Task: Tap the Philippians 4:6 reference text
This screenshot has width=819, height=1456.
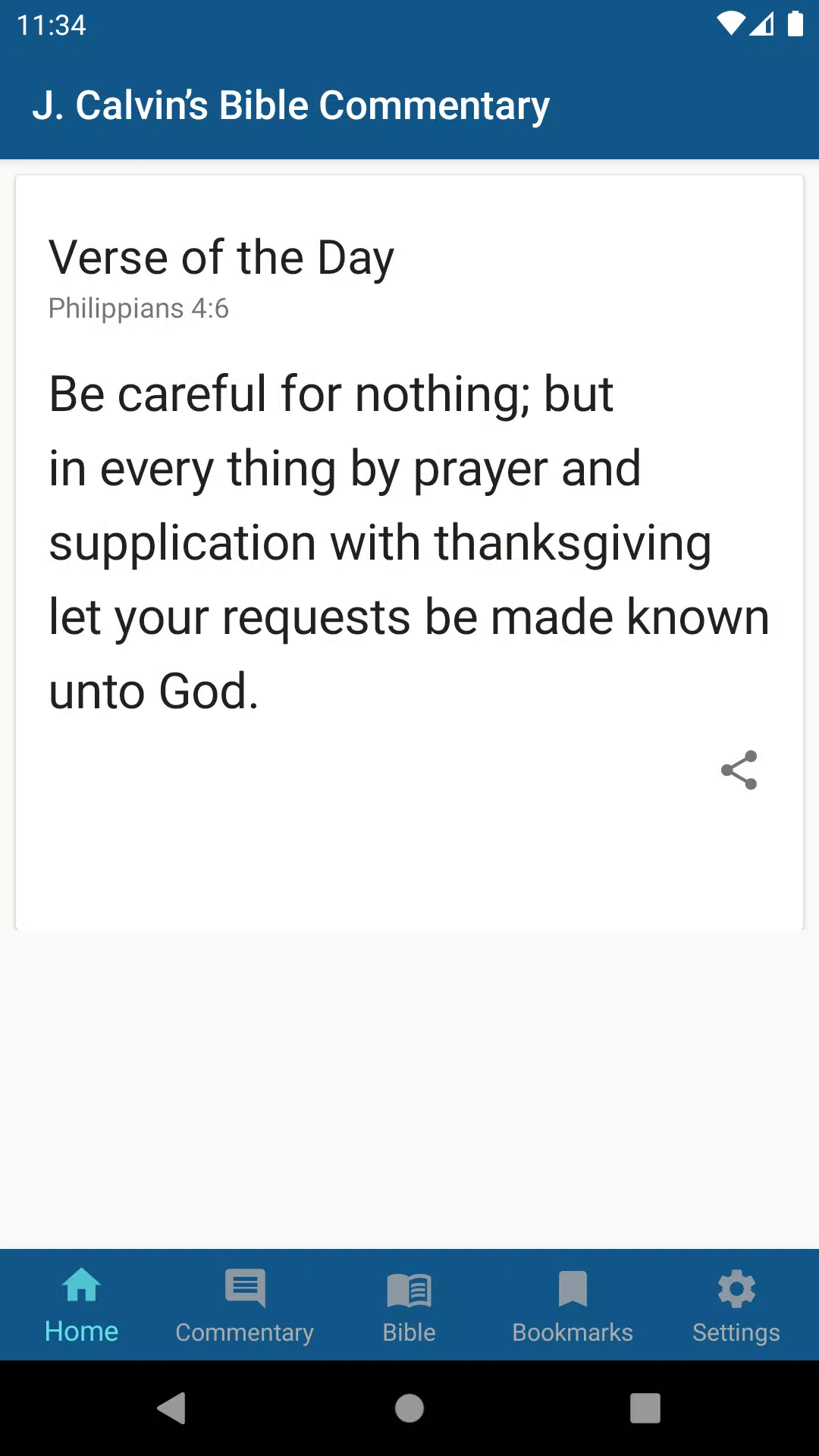Action: 139,308
